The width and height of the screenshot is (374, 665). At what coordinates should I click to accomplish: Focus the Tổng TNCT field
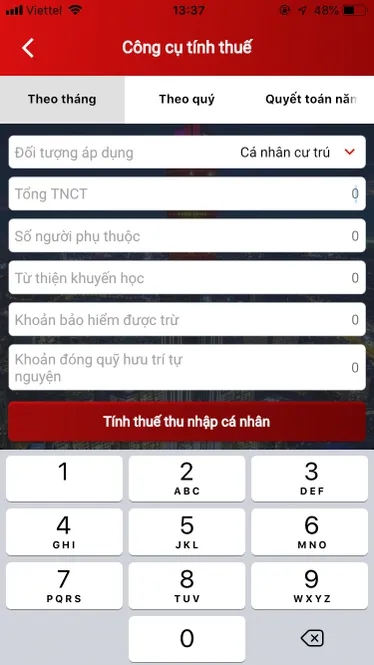point(187,194)
